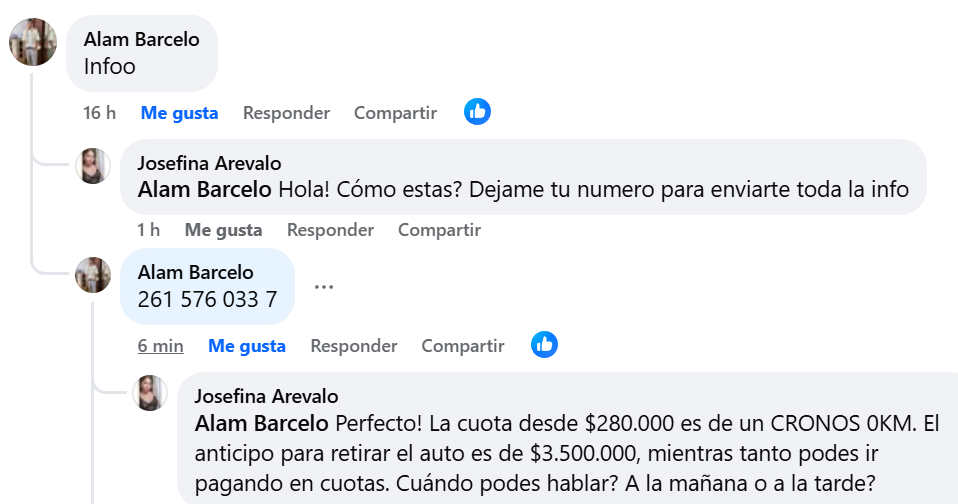This screenshot has width=958, height=504.
Task: Share Alam Barcelo's "Infoo" comment
Action: point(395,113)
